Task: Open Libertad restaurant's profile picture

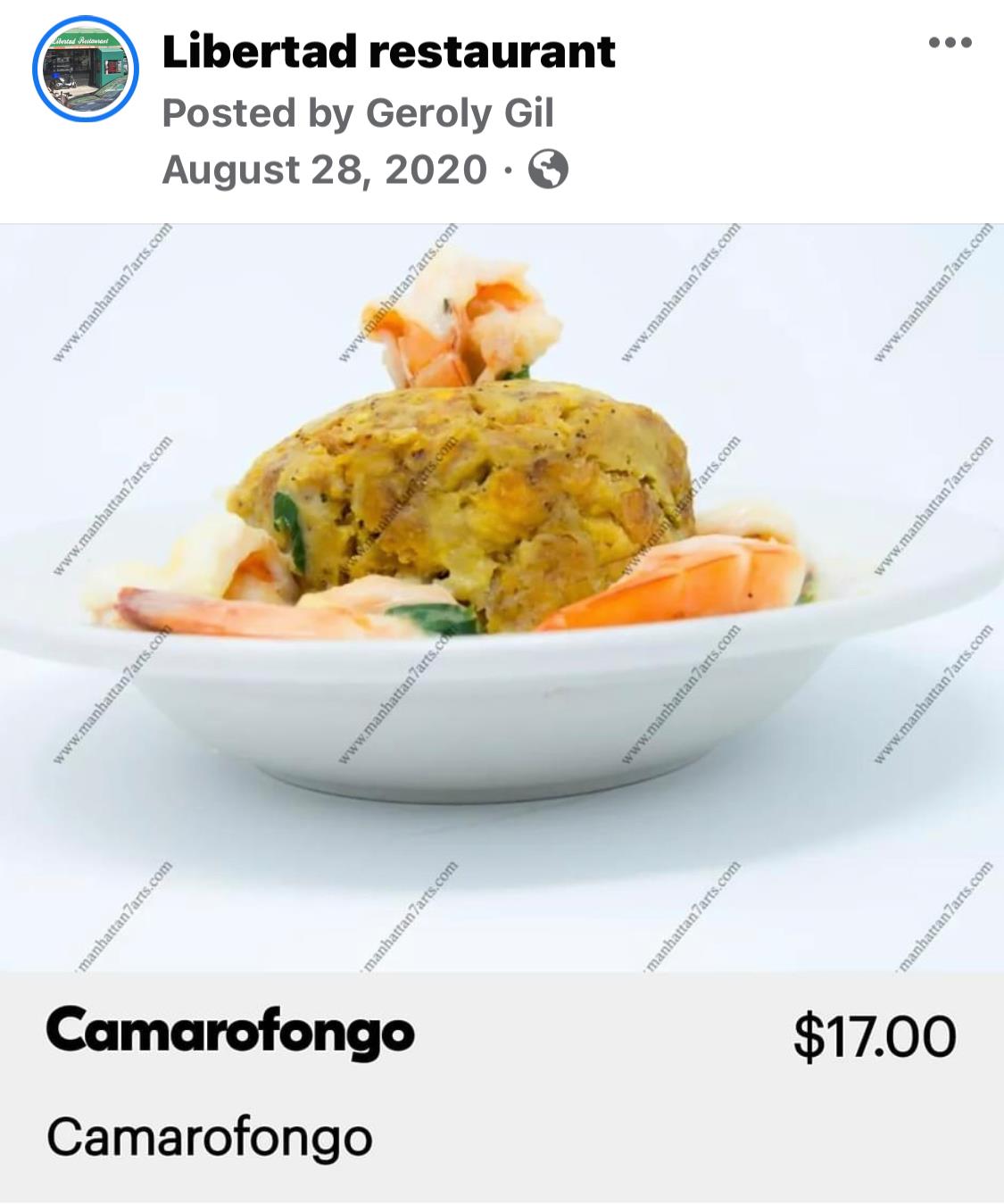Action: [x=86, y=69]
